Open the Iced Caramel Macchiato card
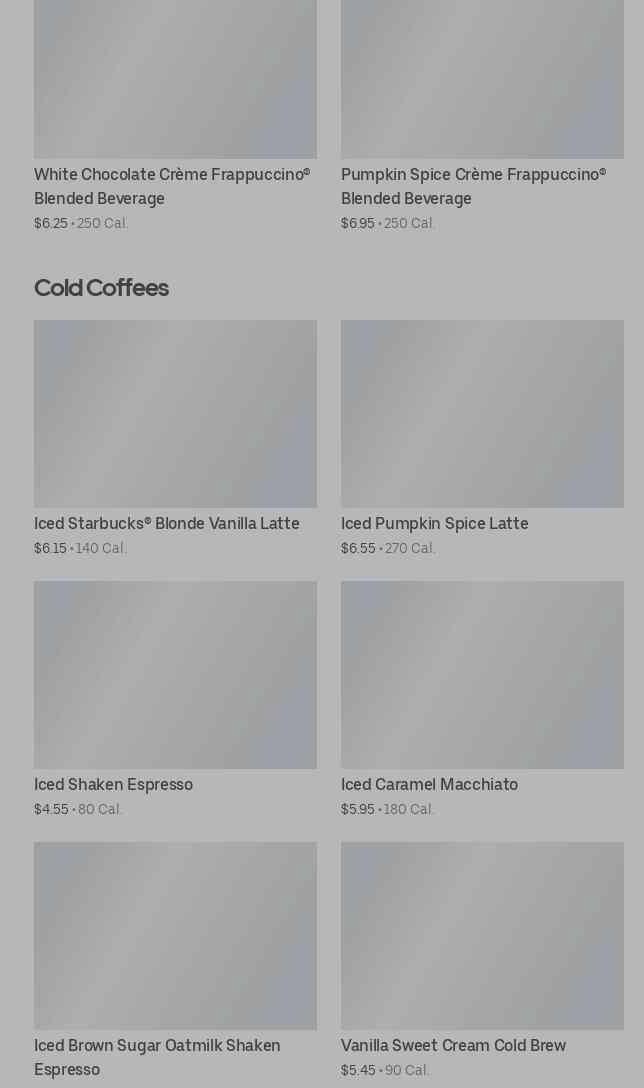 (482, 699)
